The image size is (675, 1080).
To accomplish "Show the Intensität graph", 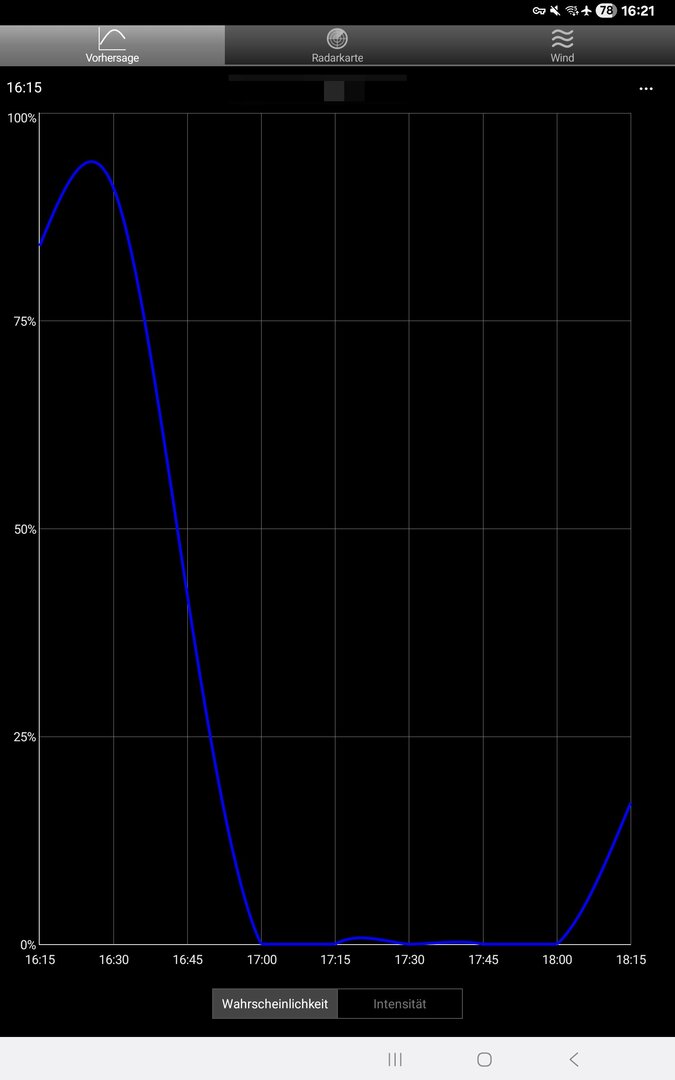I will click(x=400, y=1004).
